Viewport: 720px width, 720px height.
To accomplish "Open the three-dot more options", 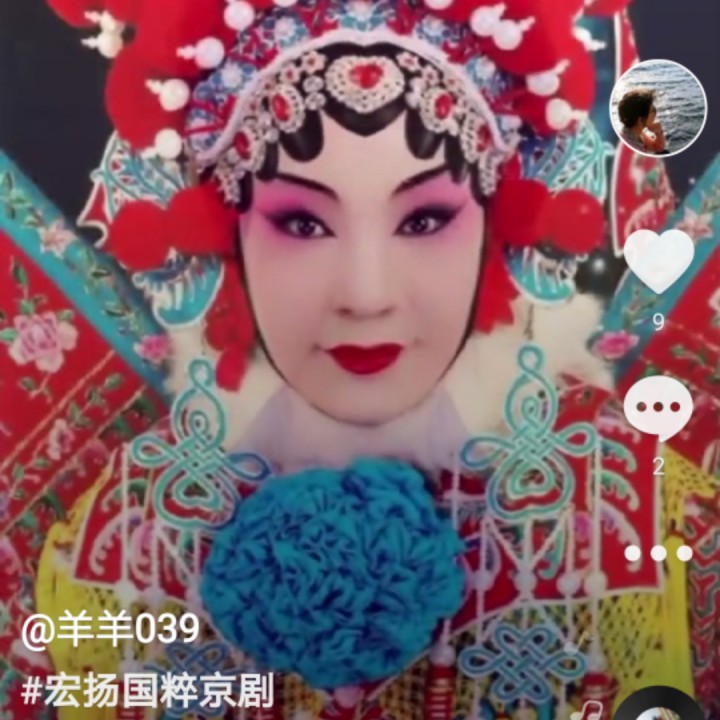I will click(x=658, y=553).
